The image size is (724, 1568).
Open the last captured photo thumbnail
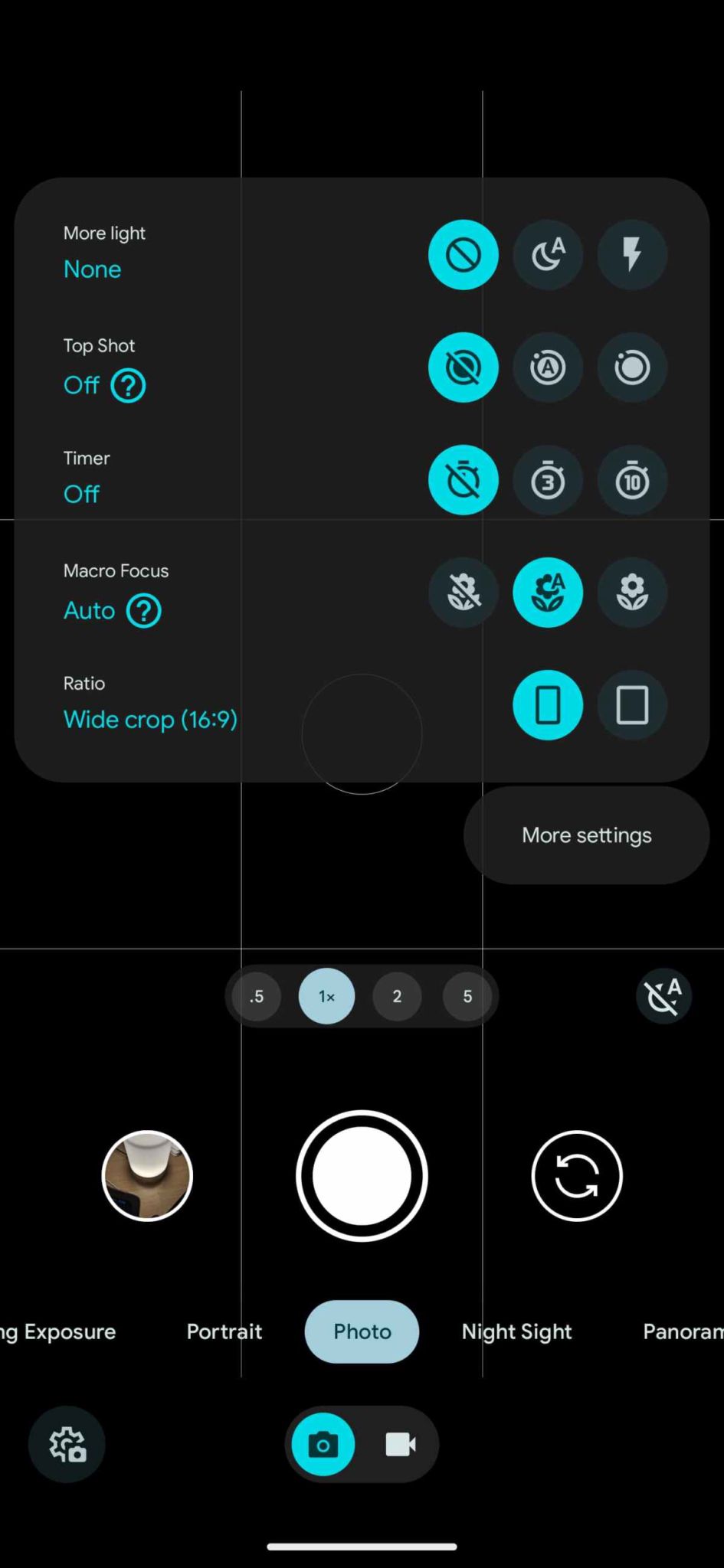pyautogui.click(x=147, y=1175)
